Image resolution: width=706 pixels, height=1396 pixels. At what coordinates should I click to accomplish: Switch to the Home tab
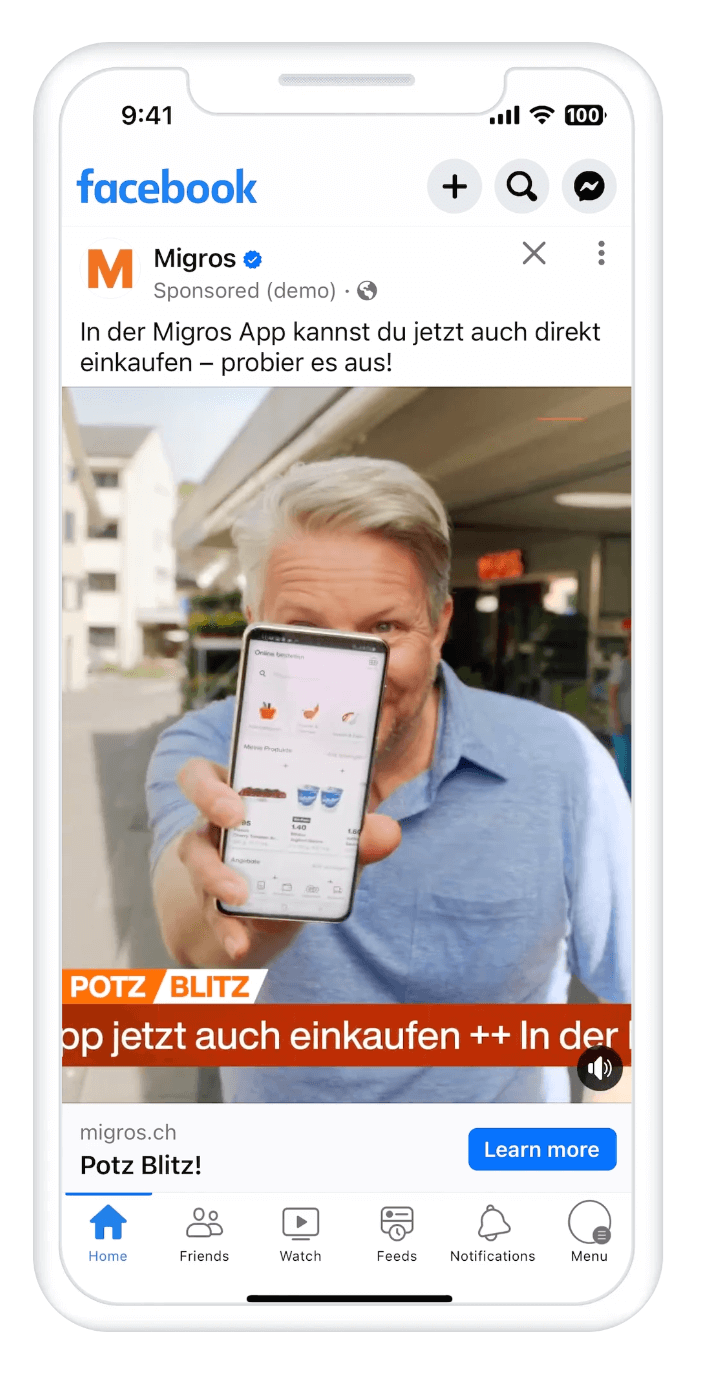(x=108, y=1234)
